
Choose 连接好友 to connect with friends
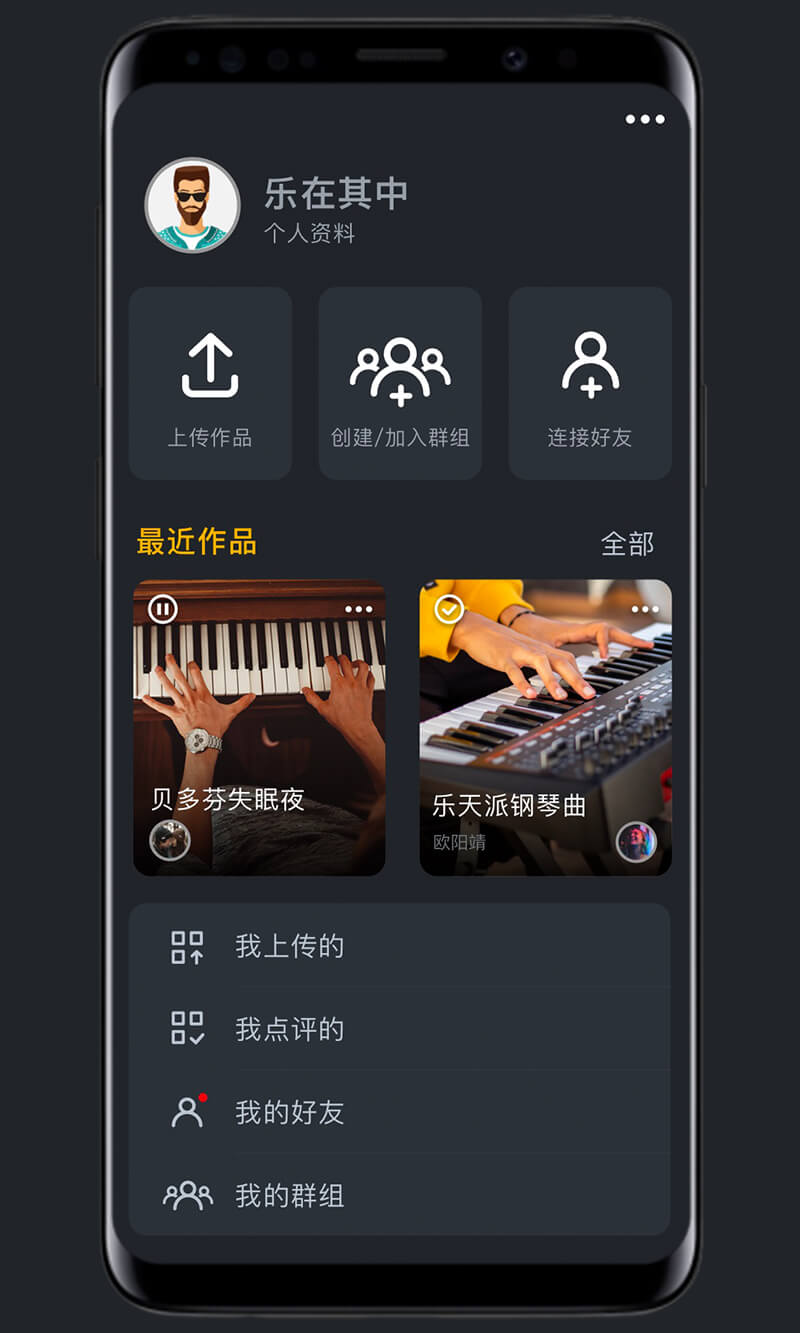(590, 383)
